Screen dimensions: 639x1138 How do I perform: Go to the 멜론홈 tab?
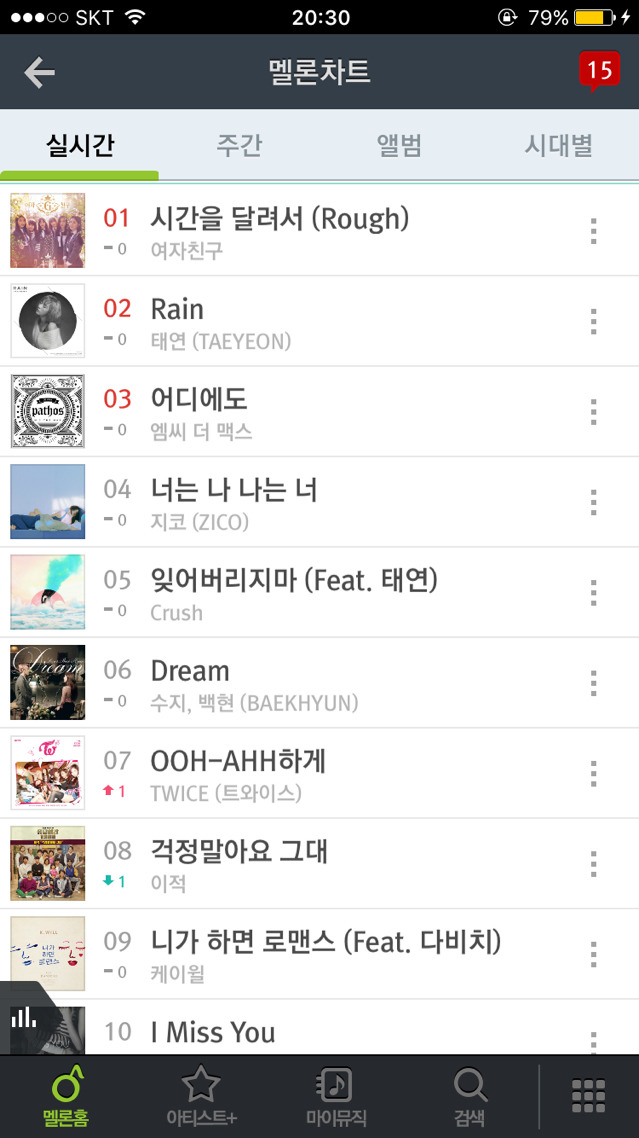(x=66, y=1096)
